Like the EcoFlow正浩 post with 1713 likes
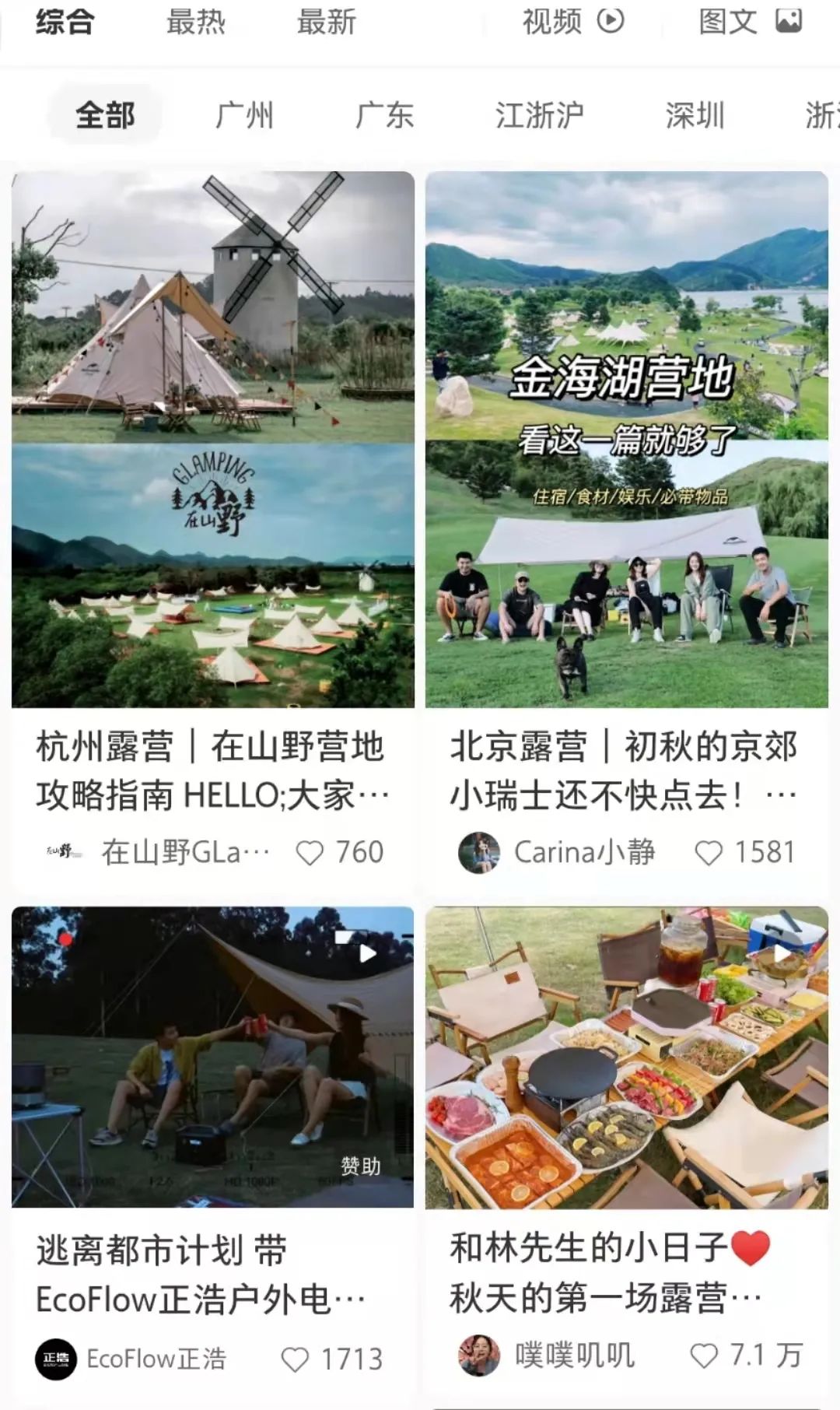 (295, 1359)
